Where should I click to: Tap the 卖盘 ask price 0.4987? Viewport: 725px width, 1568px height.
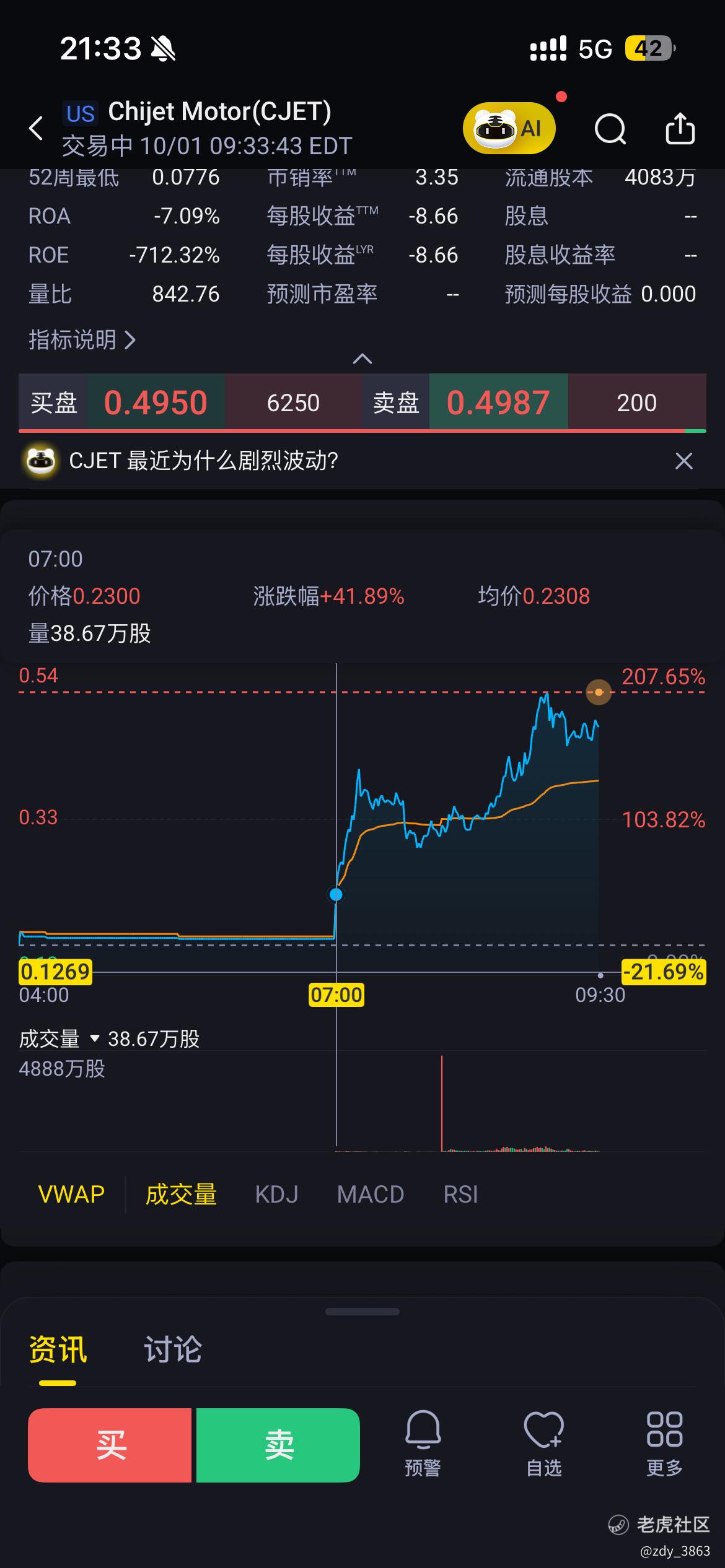498,403
